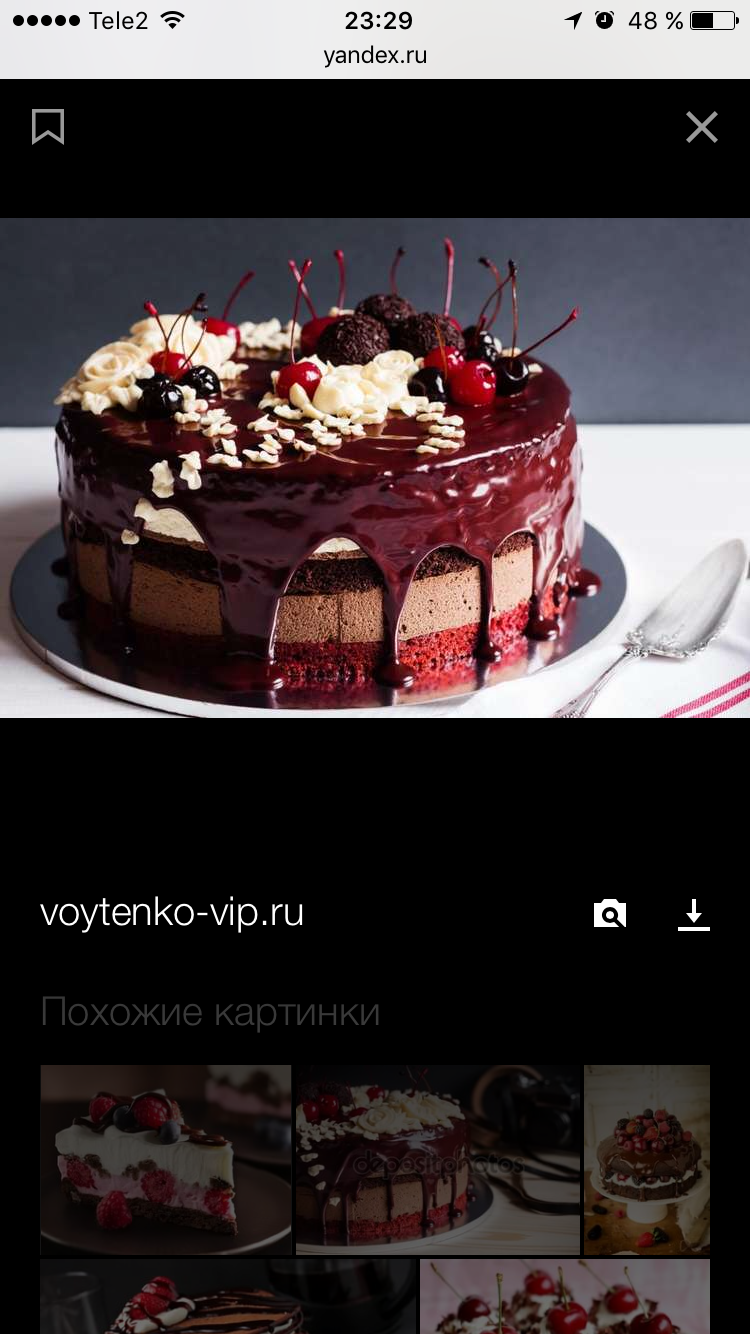Open similar berry cake on white stand
Screen dimensions: 750x1334
pos(647,1158)
